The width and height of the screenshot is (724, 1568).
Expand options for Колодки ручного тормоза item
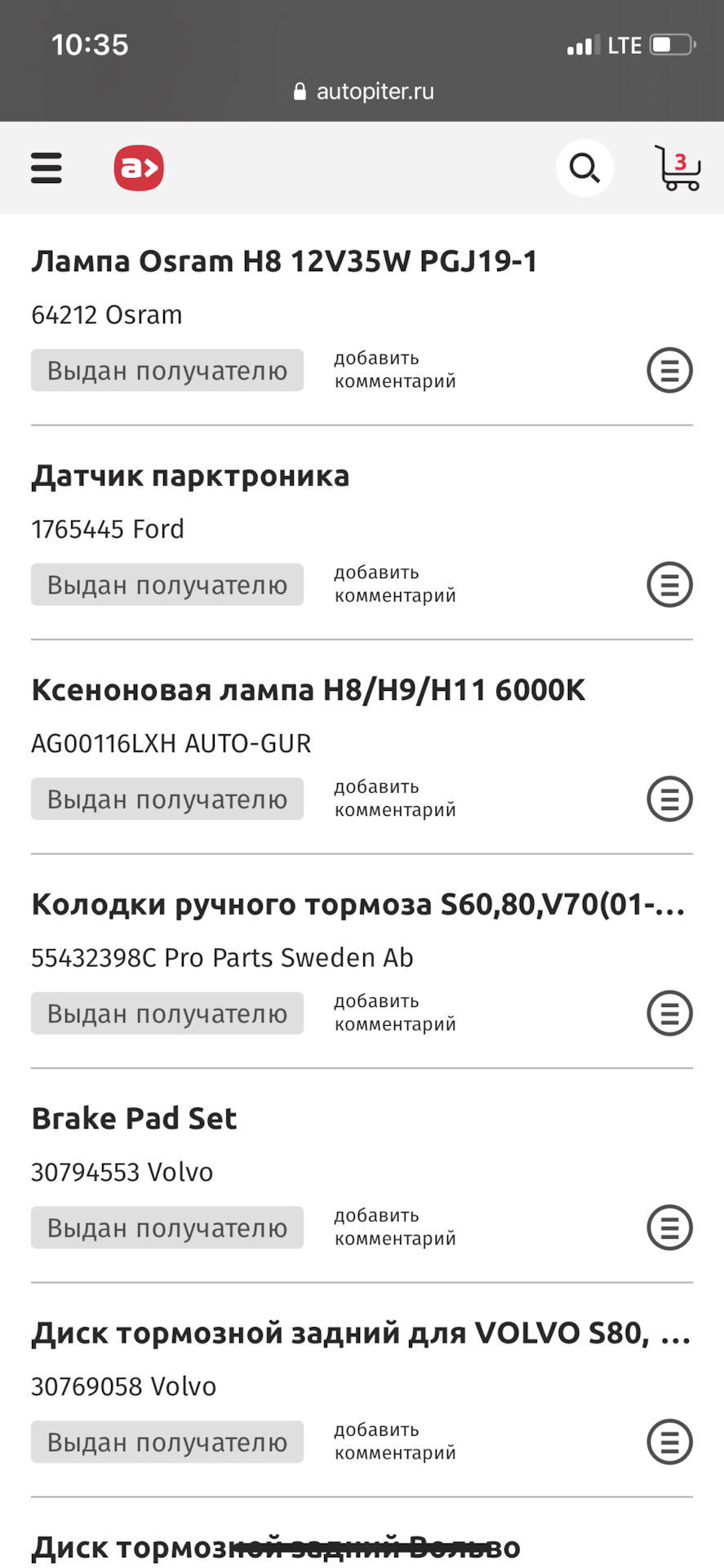pos(669,1013)
